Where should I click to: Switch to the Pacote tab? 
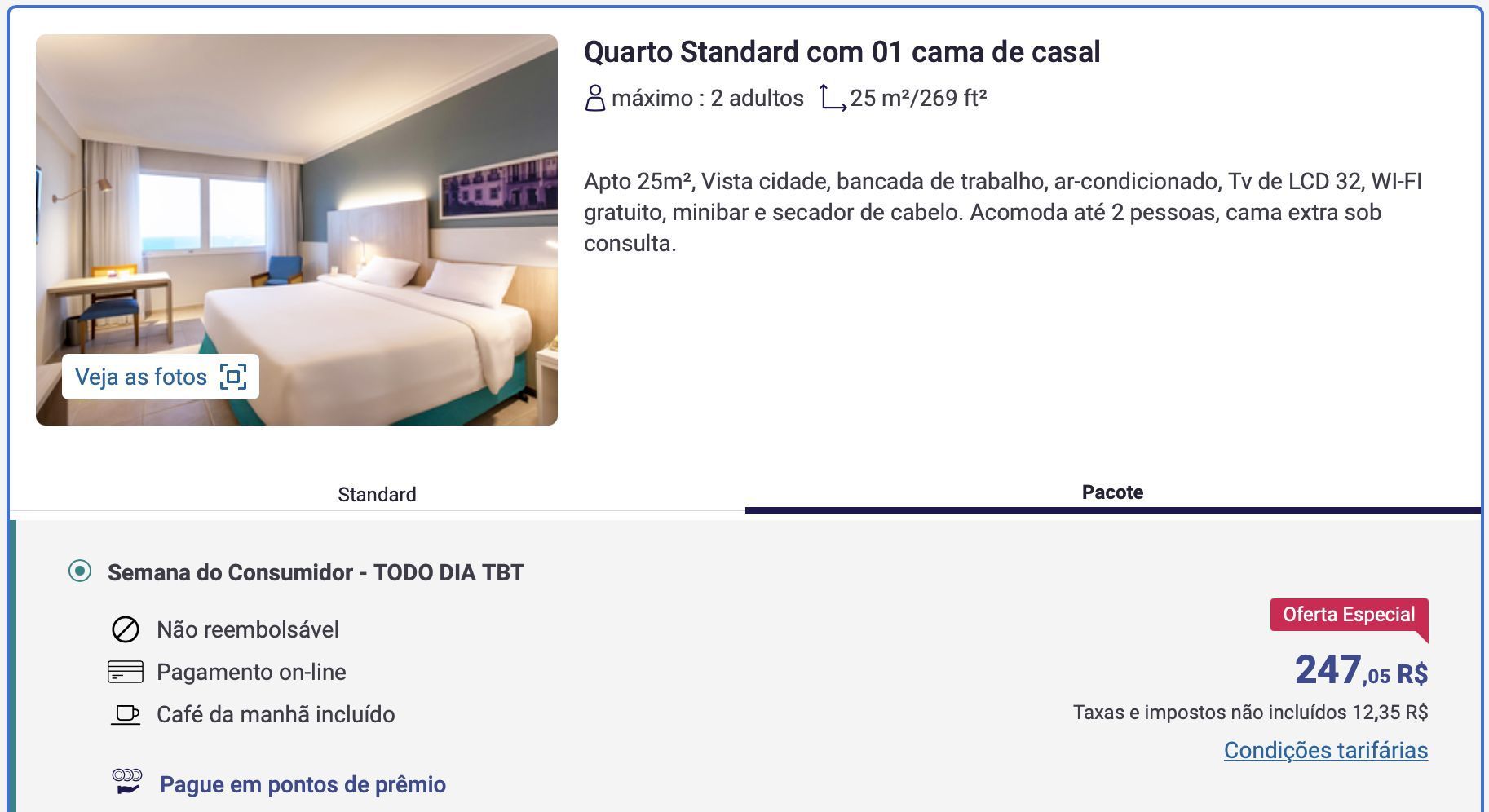click(1112, 492)
